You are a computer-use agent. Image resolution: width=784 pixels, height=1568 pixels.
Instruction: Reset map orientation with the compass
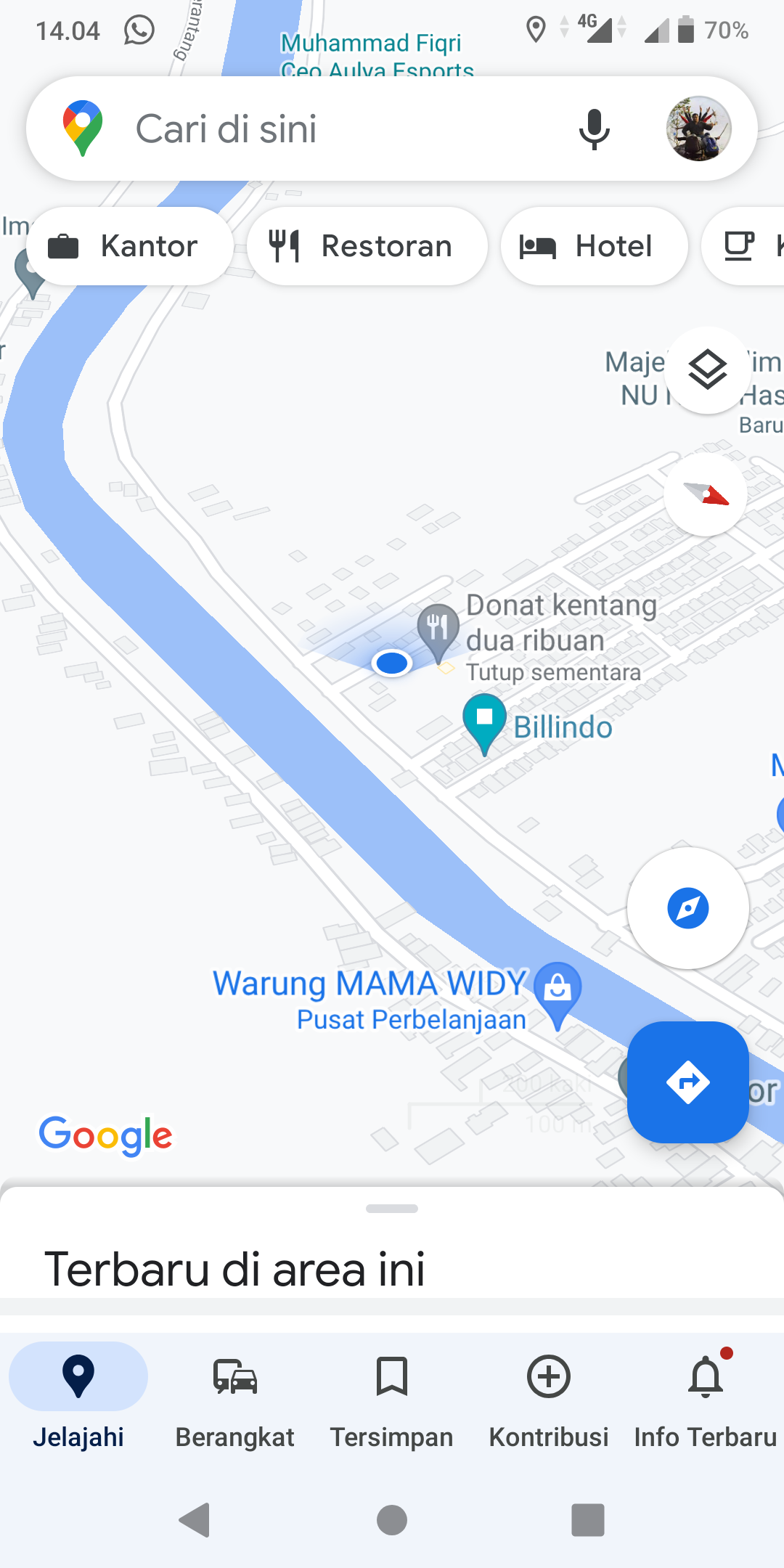point(706,495)
